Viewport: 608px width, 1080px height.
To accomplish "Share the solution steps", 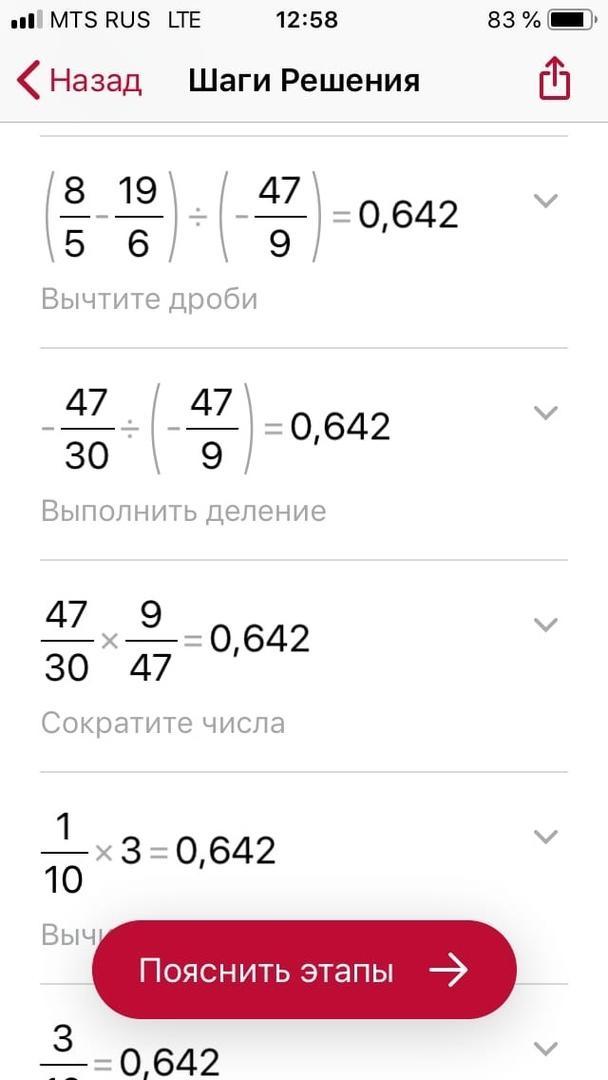I will [x=554, y=79].
